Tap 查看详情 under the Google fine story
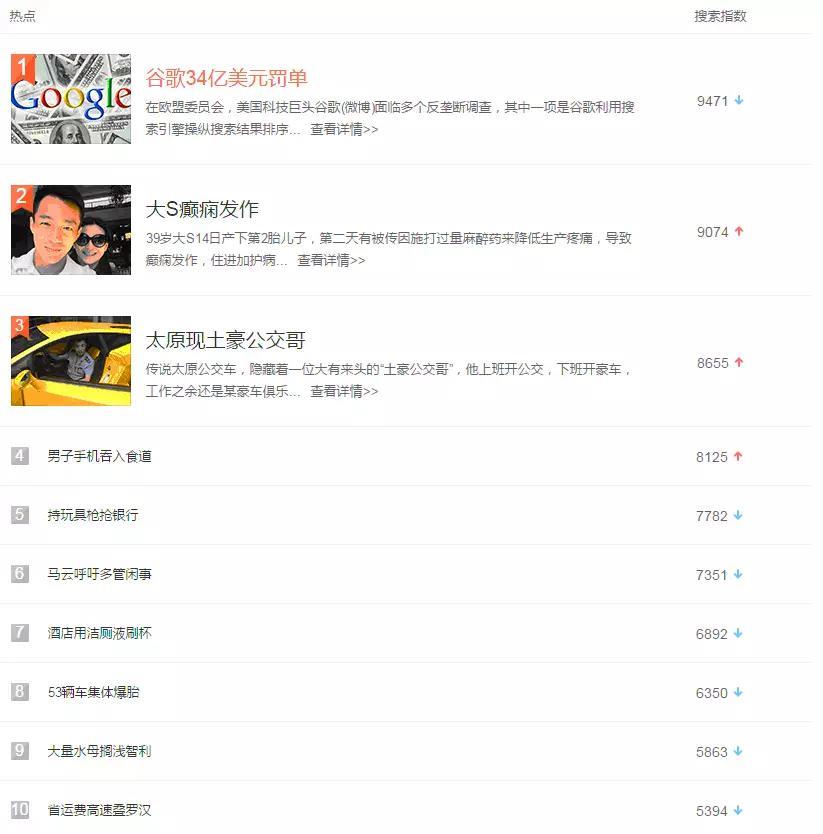Viewport: 823px width, 834px height. point(344,129)
